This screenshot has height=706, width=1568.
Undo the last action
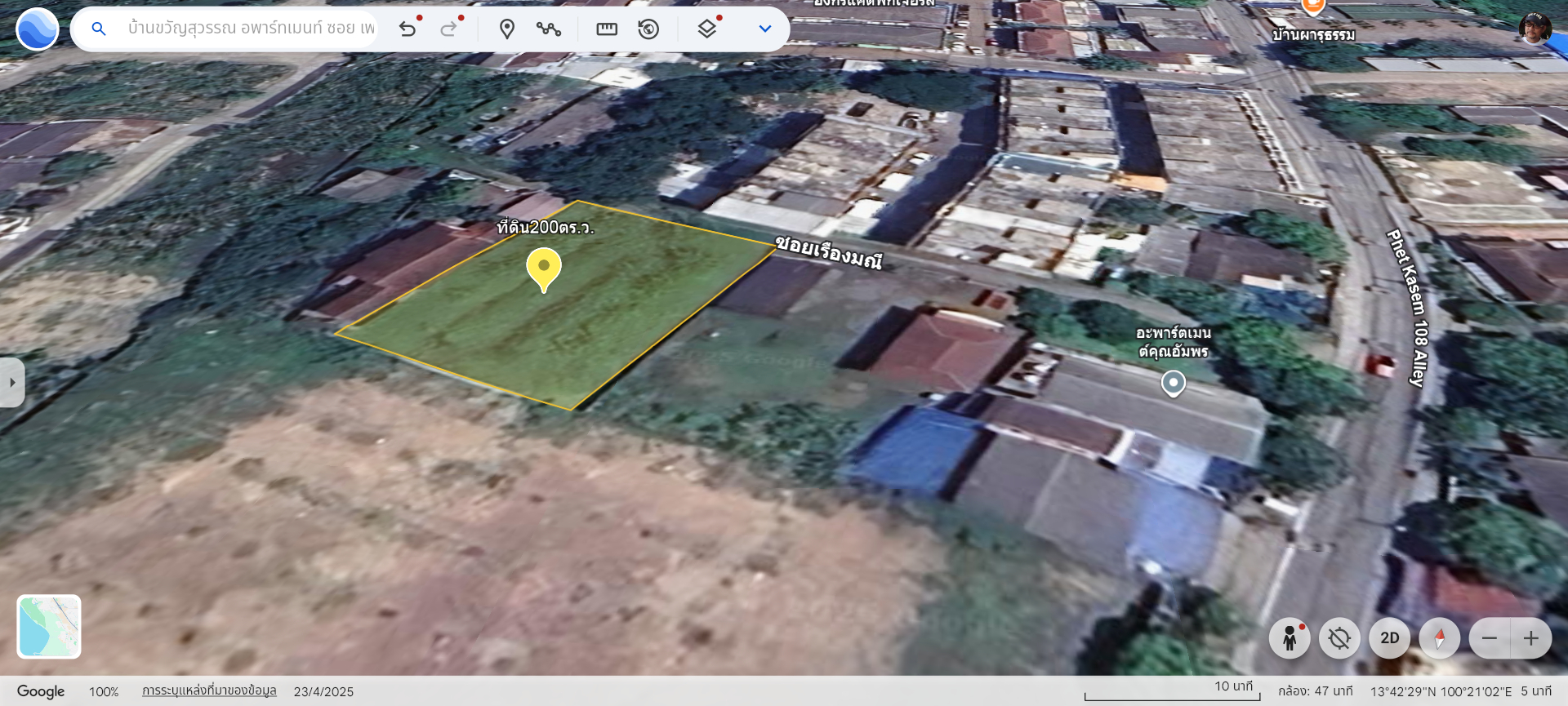(x=408, y=29)
